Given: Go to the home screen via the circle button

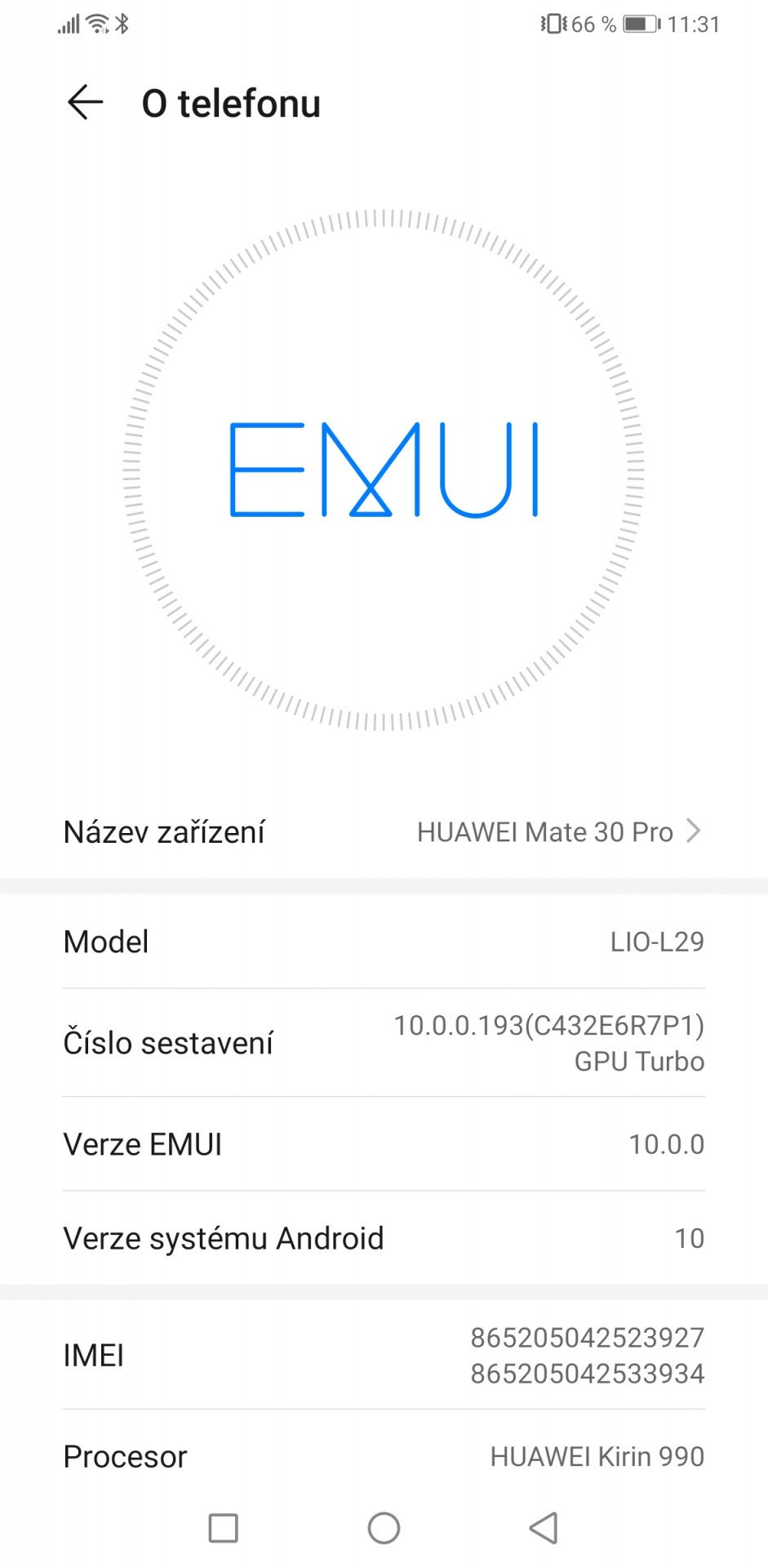Looking at the screenshot, I should [x=384, y=1527].
